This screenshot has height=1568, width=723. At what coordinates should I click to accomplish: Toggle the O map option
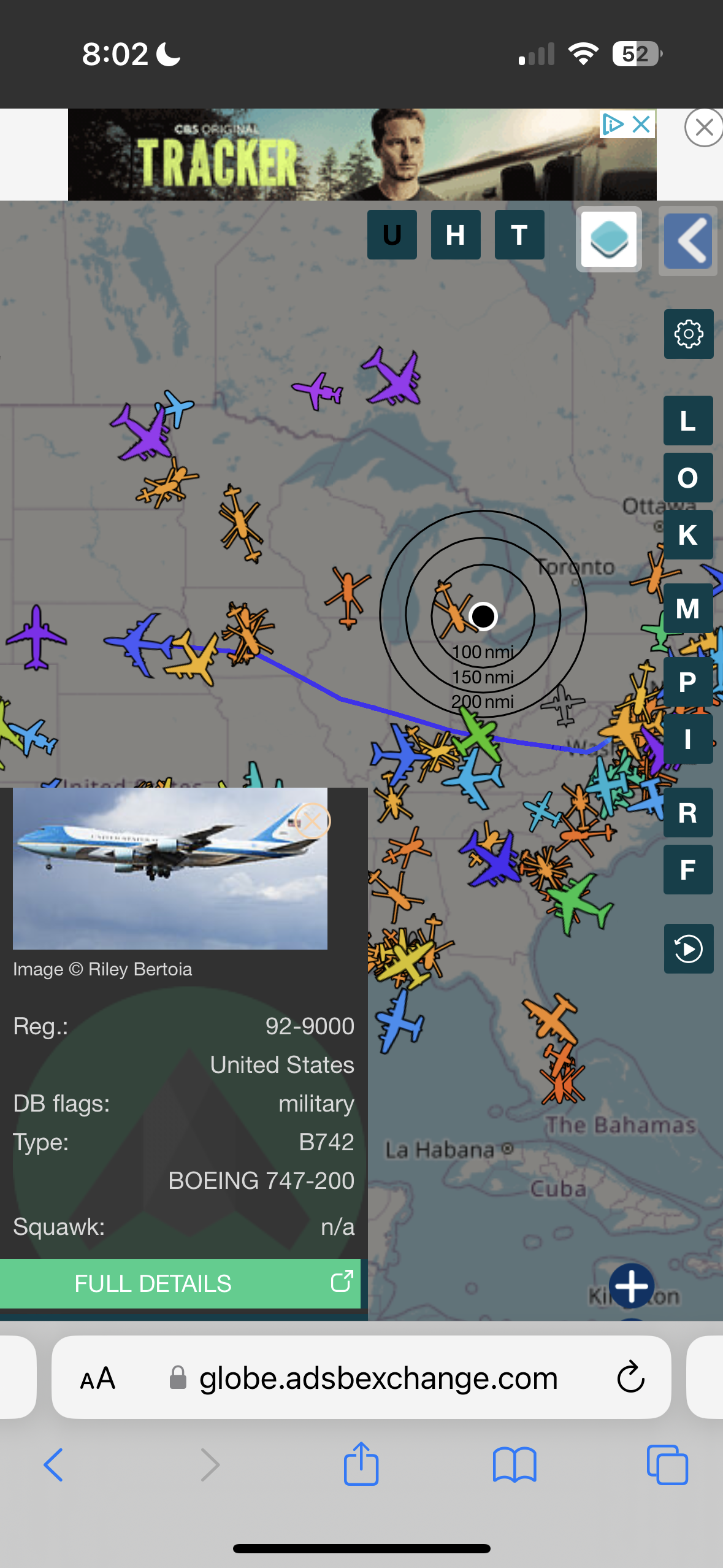click(x=688, y=478)
